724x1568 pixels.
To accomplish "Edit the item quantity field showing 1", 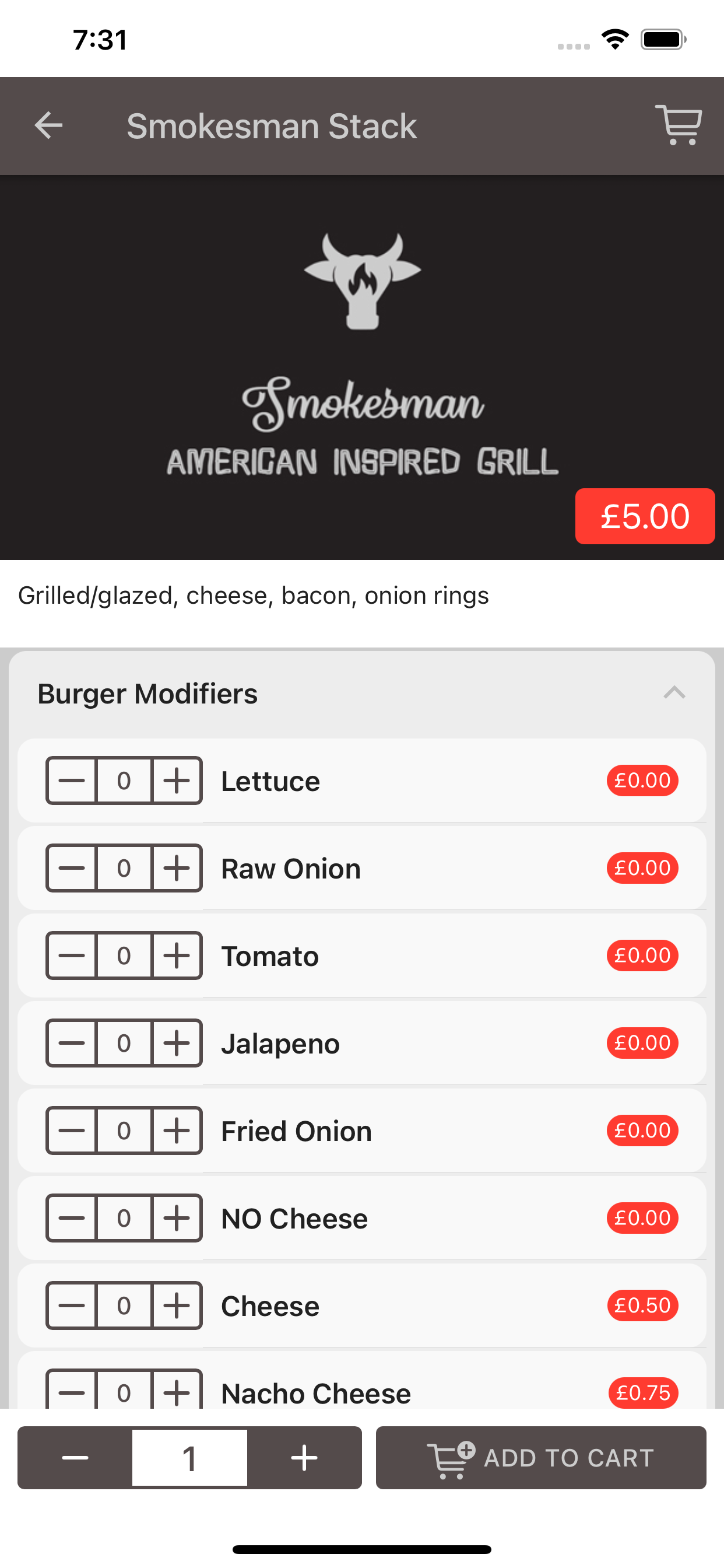I will (190, 1458).
